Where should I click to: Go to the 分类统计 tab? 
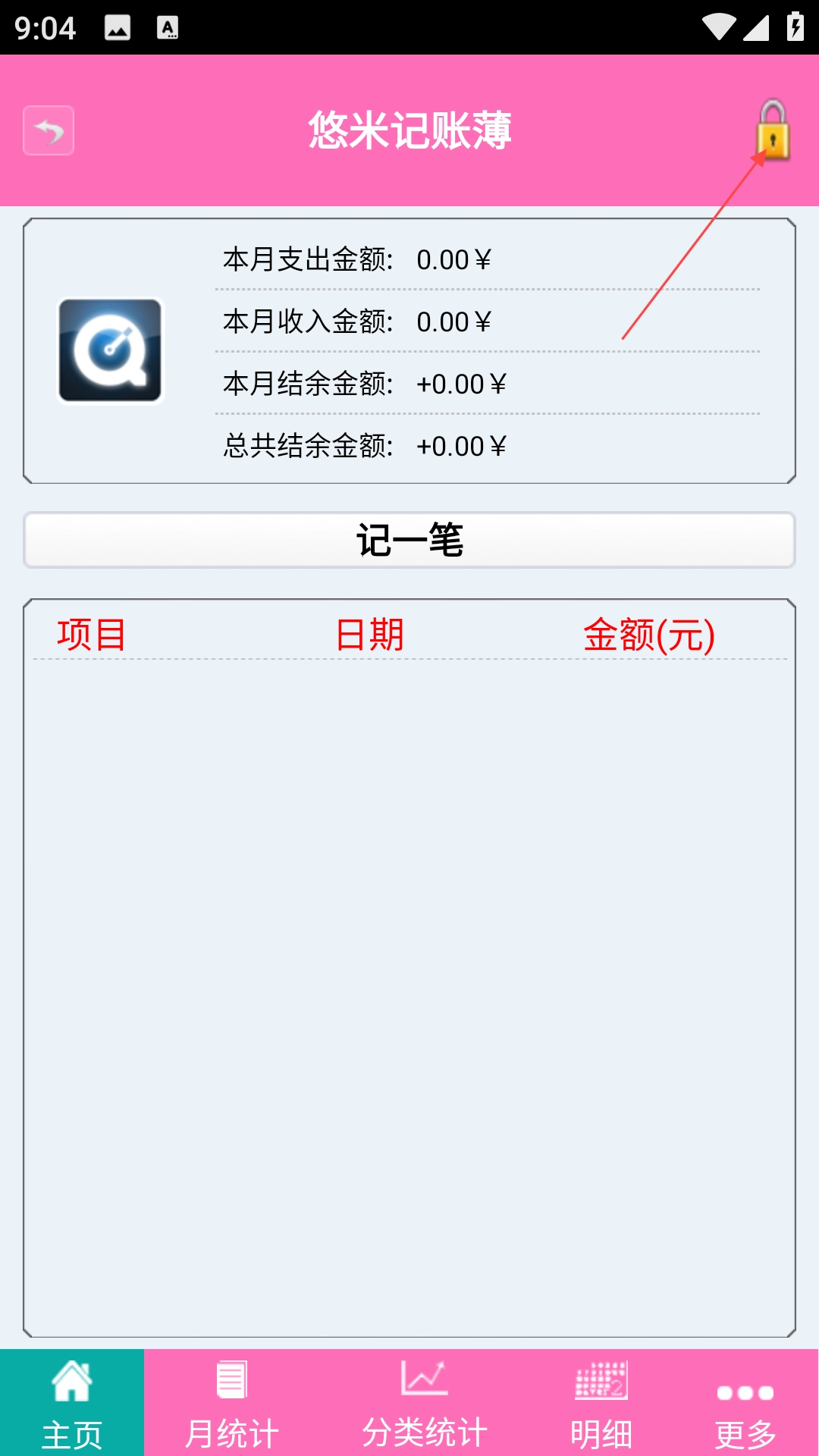(x=425, y=1403)
